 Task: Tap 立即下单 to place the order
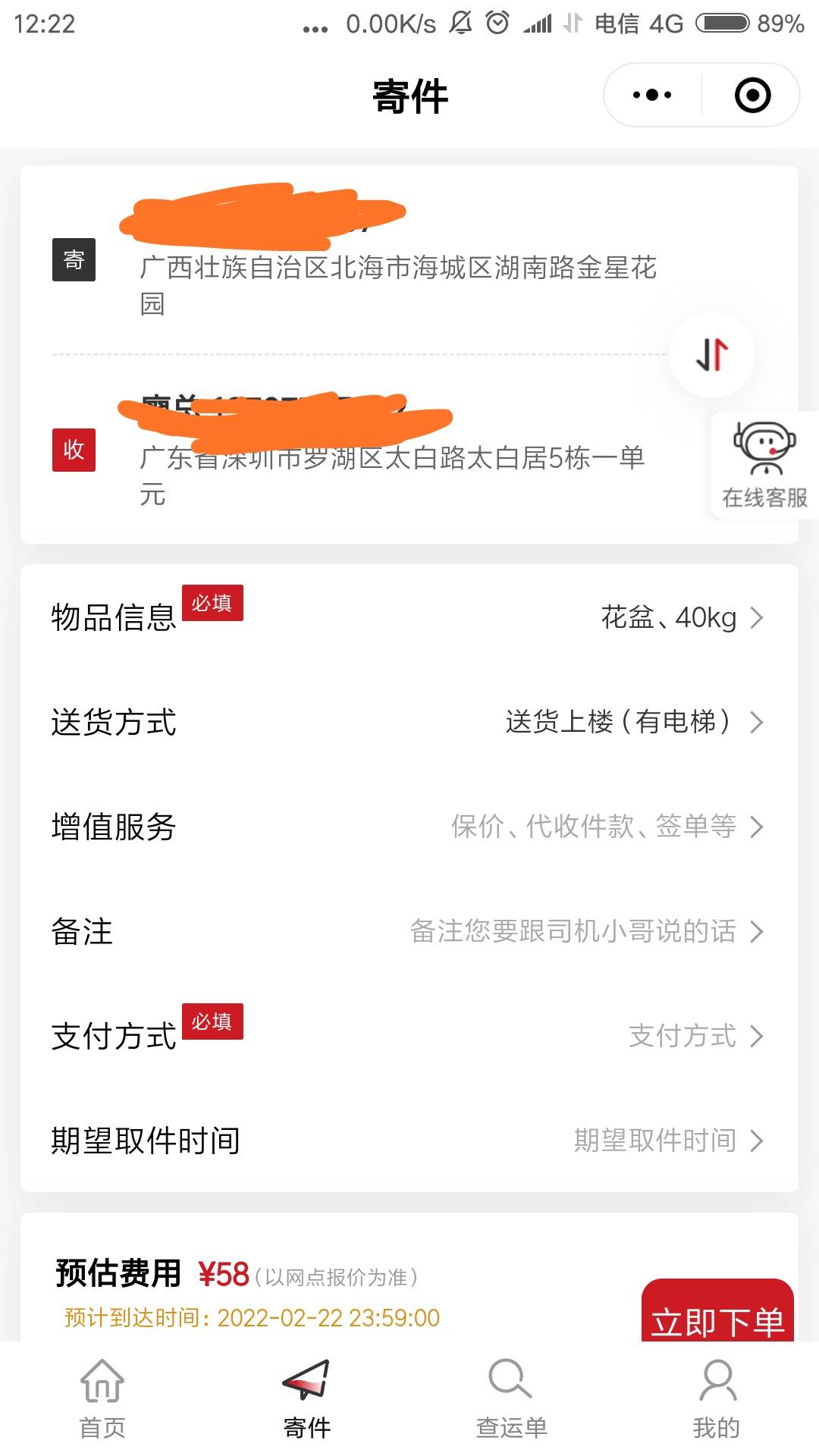point(717,1312)
